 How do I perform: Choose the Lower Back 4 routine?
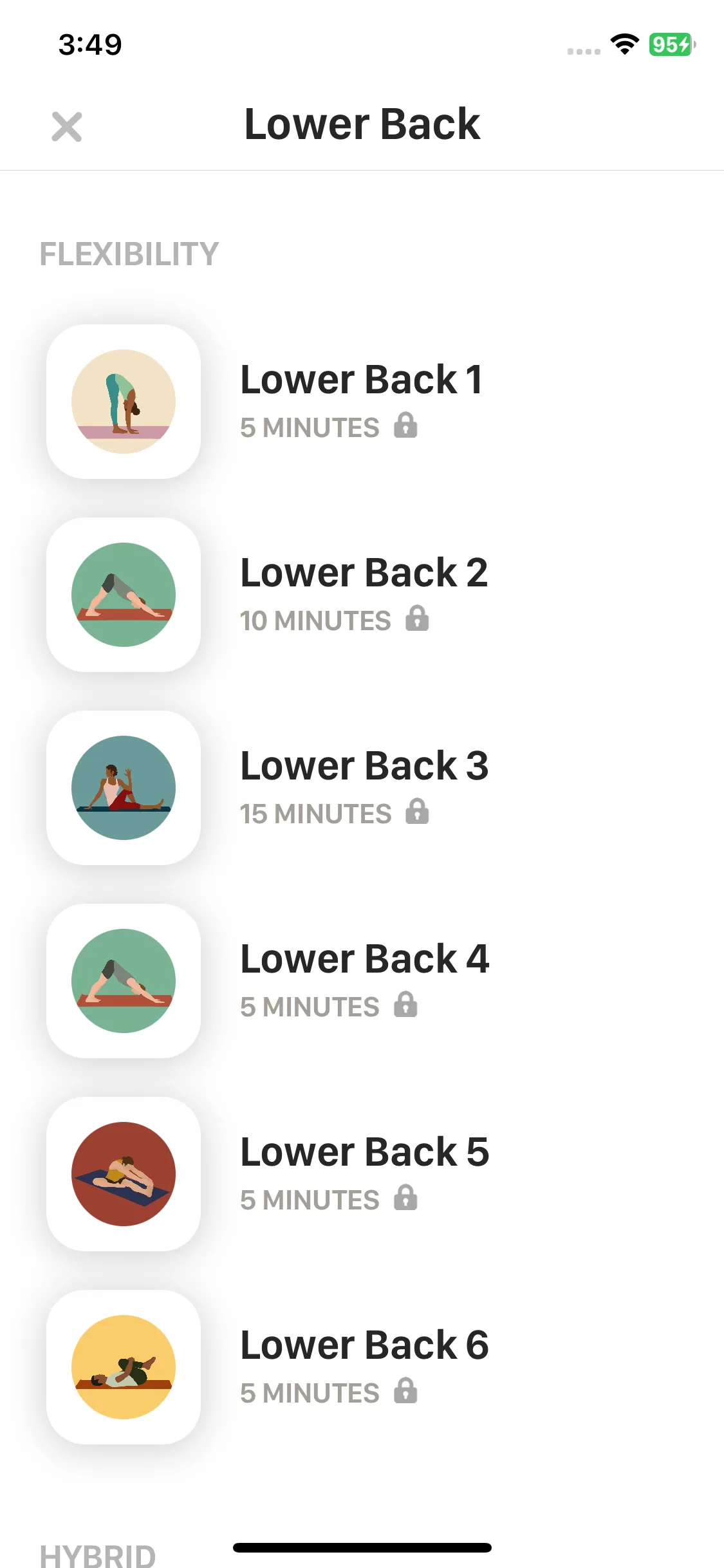coord(364,980)
